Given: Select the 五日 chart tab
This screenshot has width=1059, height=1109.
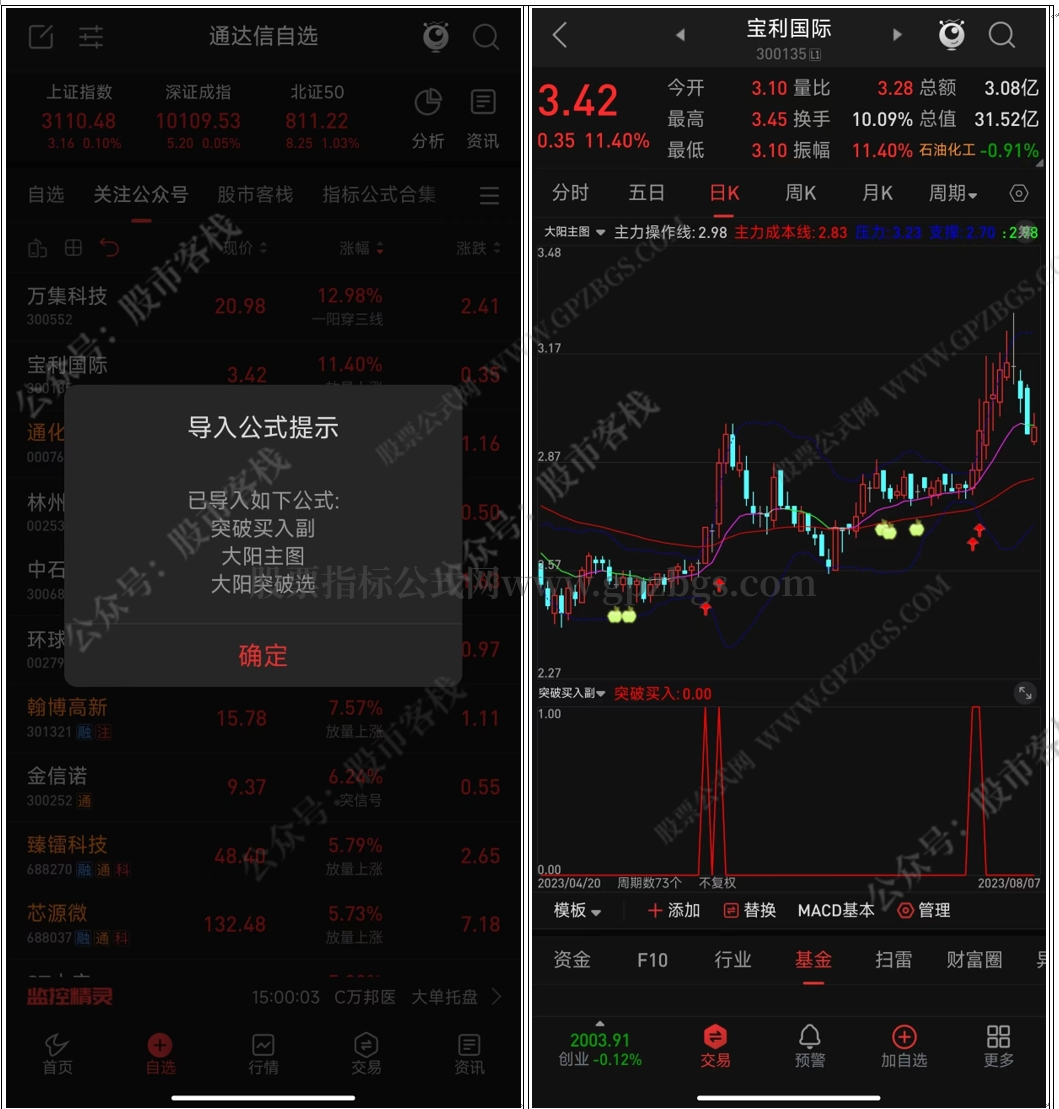Looking at the screenshot, I should tap(646, 193).
